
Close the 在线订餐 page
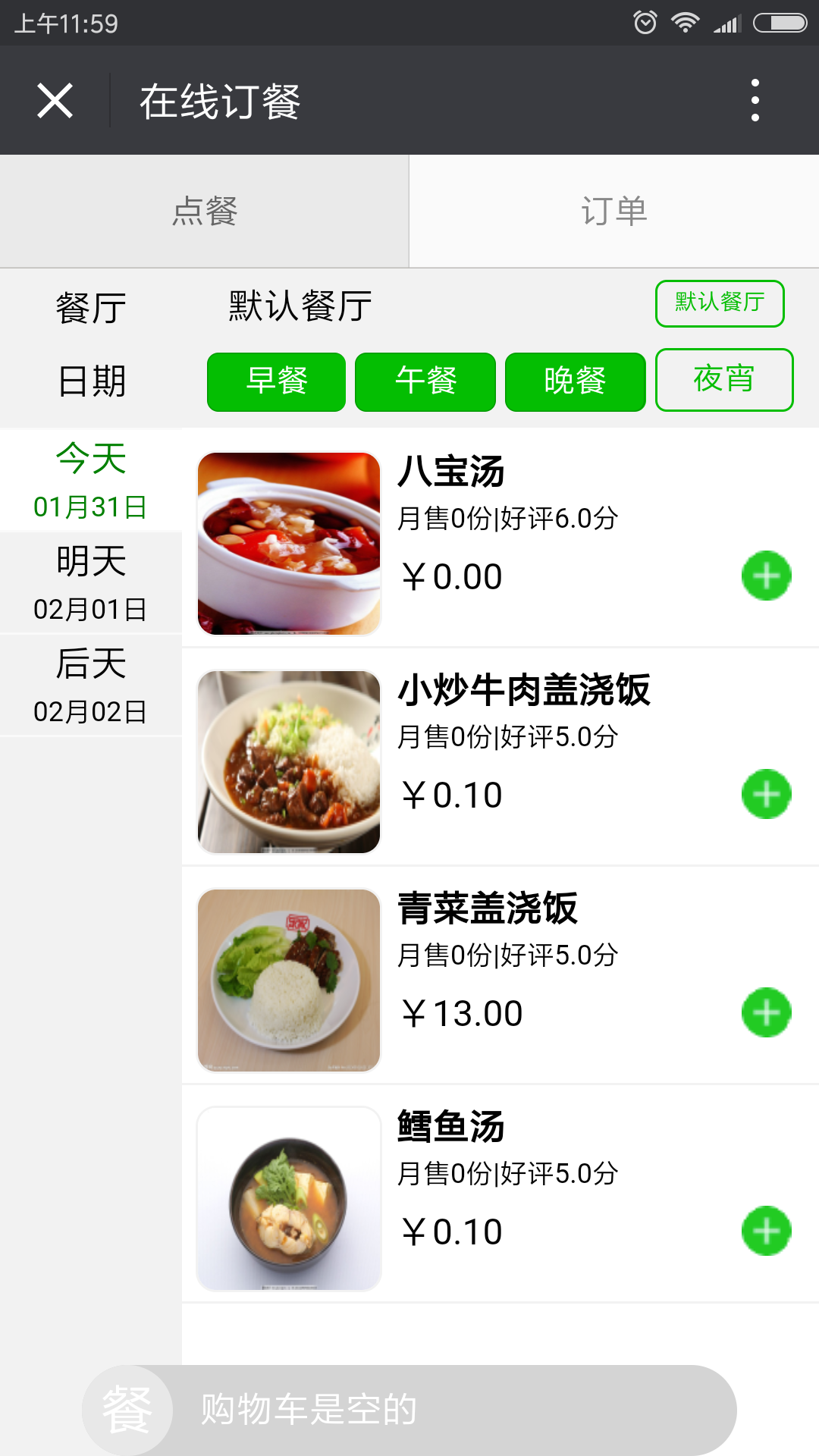click(55, 101)
